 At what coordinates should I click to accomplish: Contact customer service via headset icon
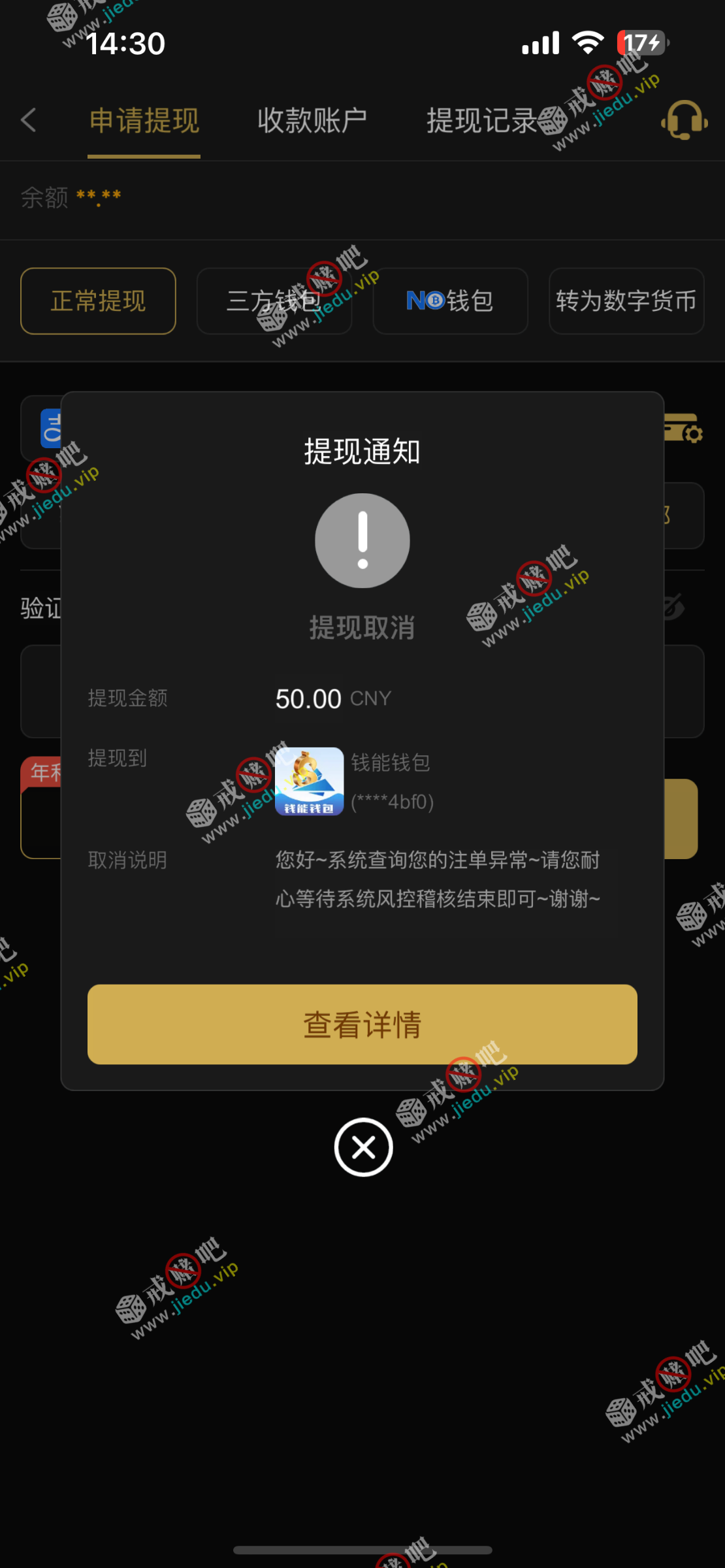pyautogui.click(x=684, y=121)
